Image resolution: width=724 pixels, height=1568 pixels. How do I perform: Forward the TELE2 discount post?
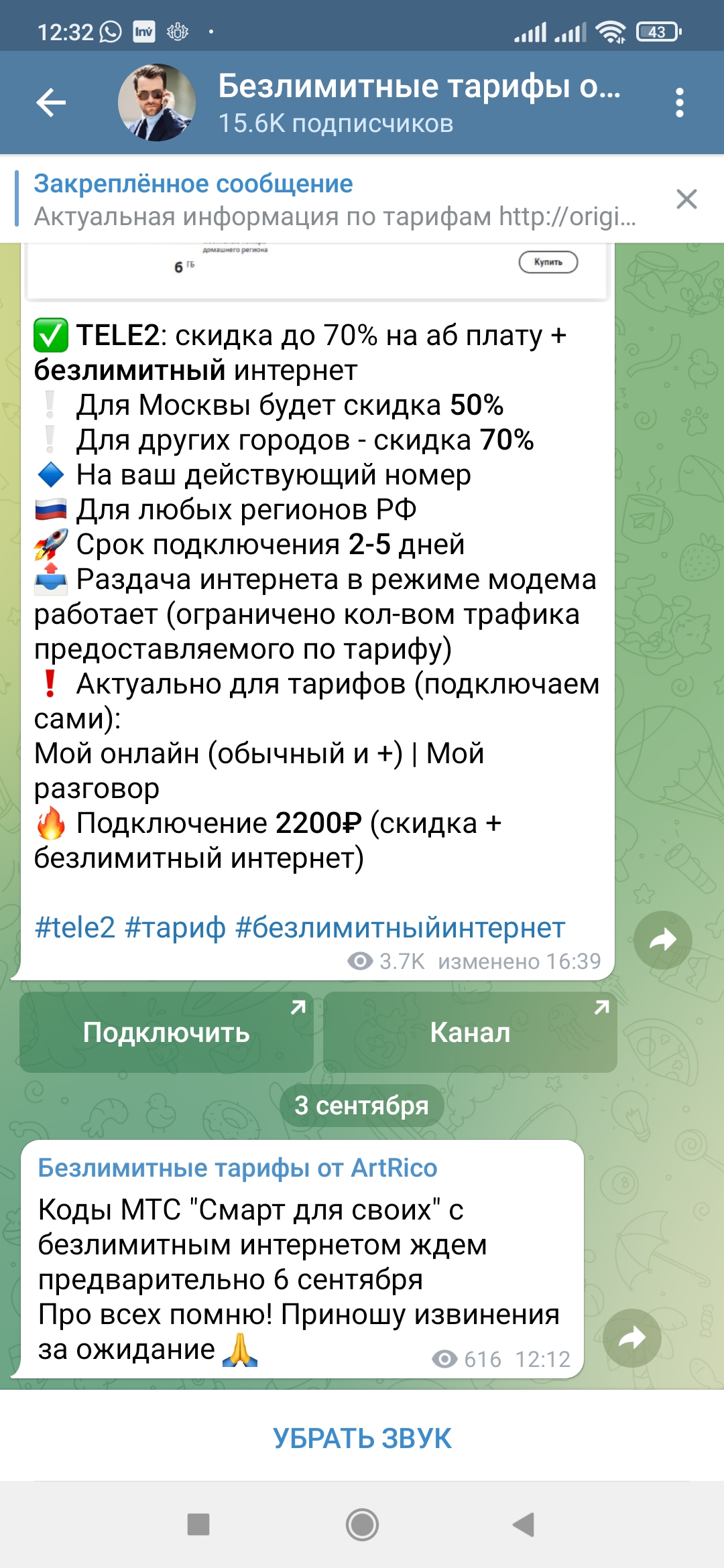pos(662,939)
